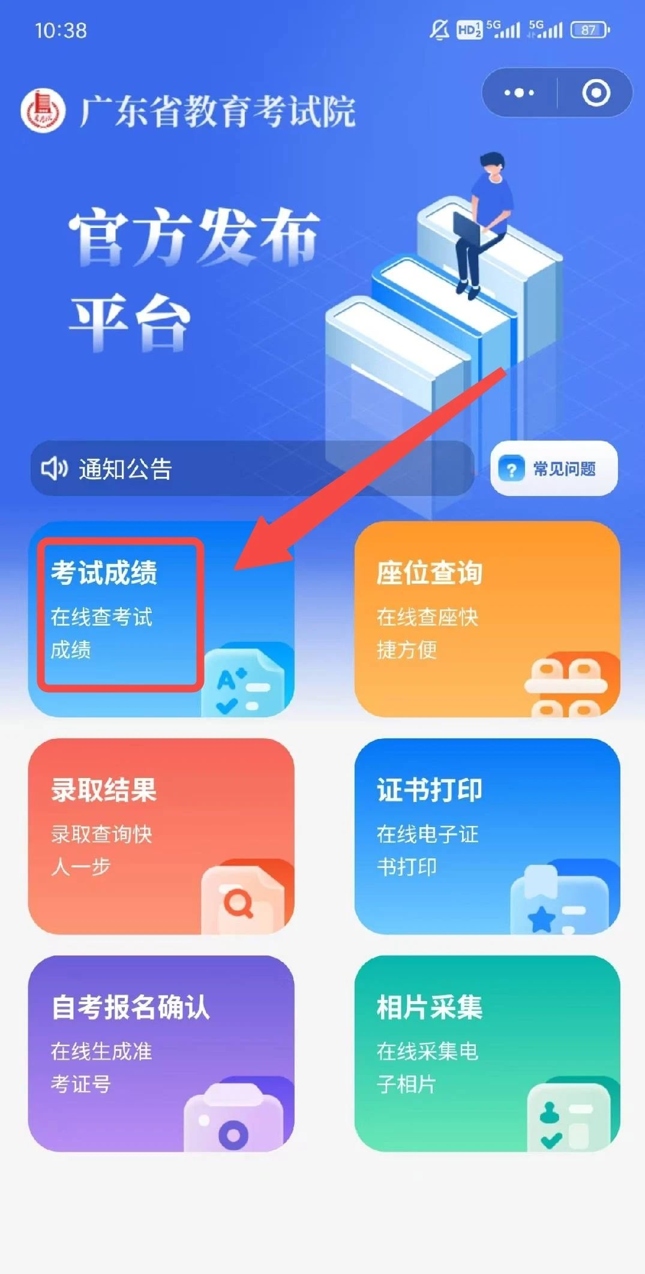Image resolution: width=645 pixels, height=1274 pixels.
Task: Open the mini program more options menu
Action: 520,94
